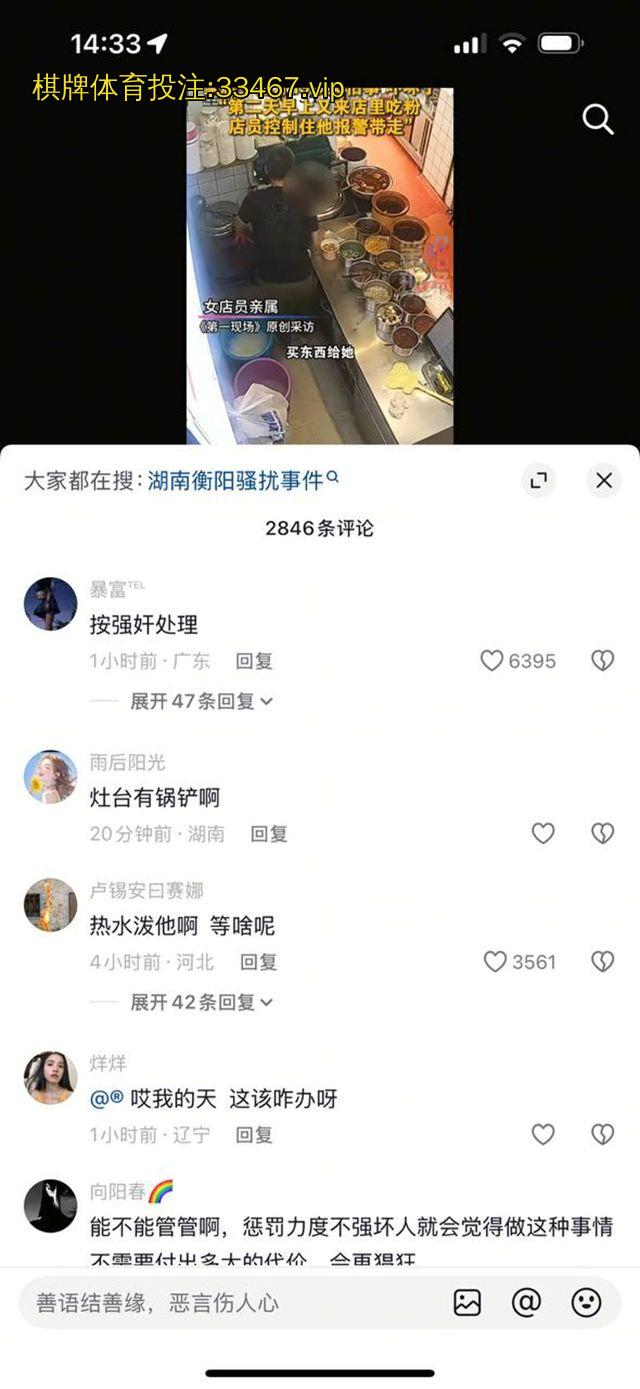This screenshot has width=640, height=1389.
Task: Close the comments panel
Action: (x=603, y=481)
